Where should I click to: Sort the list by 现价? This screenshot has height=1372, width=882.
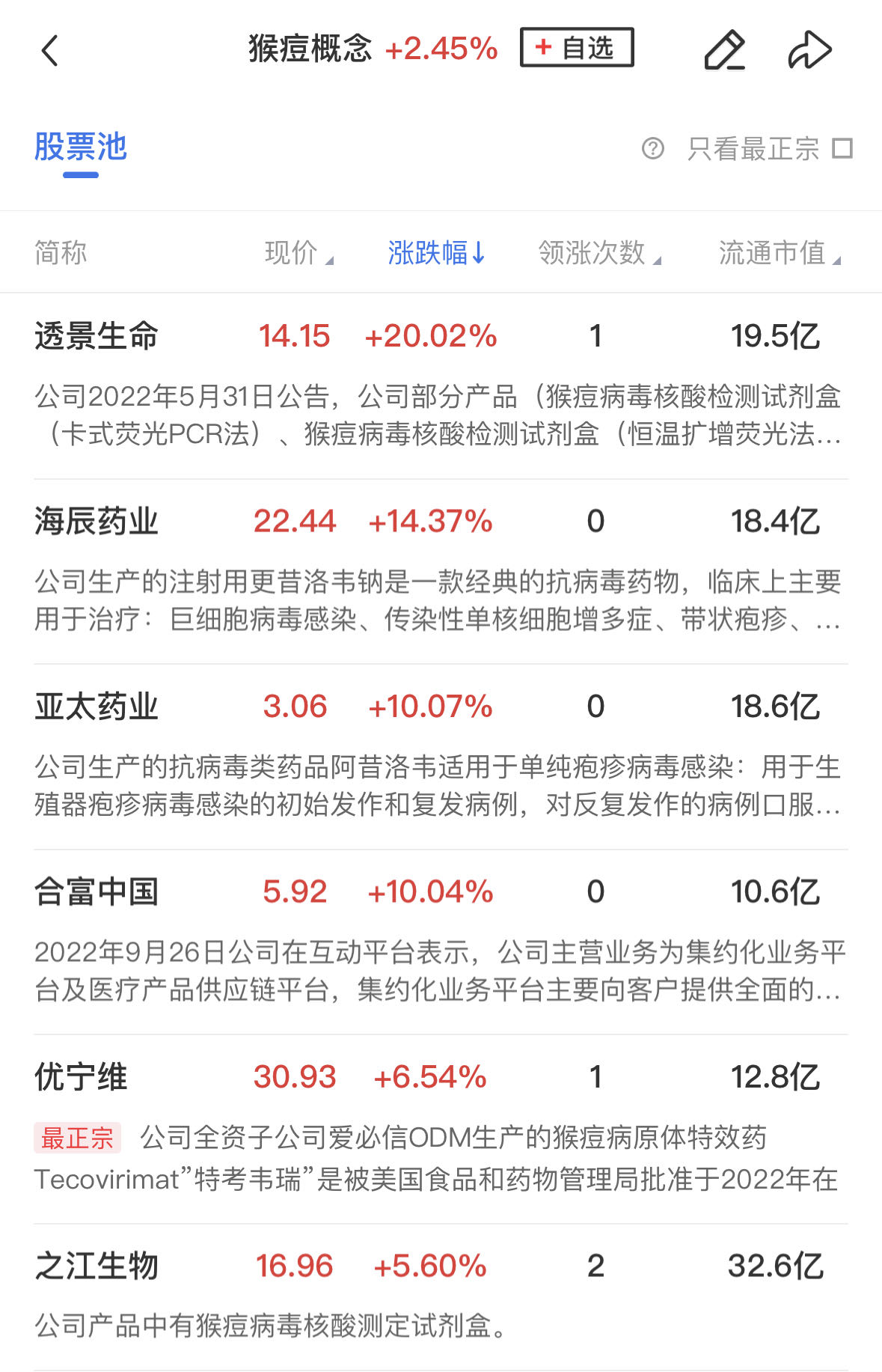[298, 253]
